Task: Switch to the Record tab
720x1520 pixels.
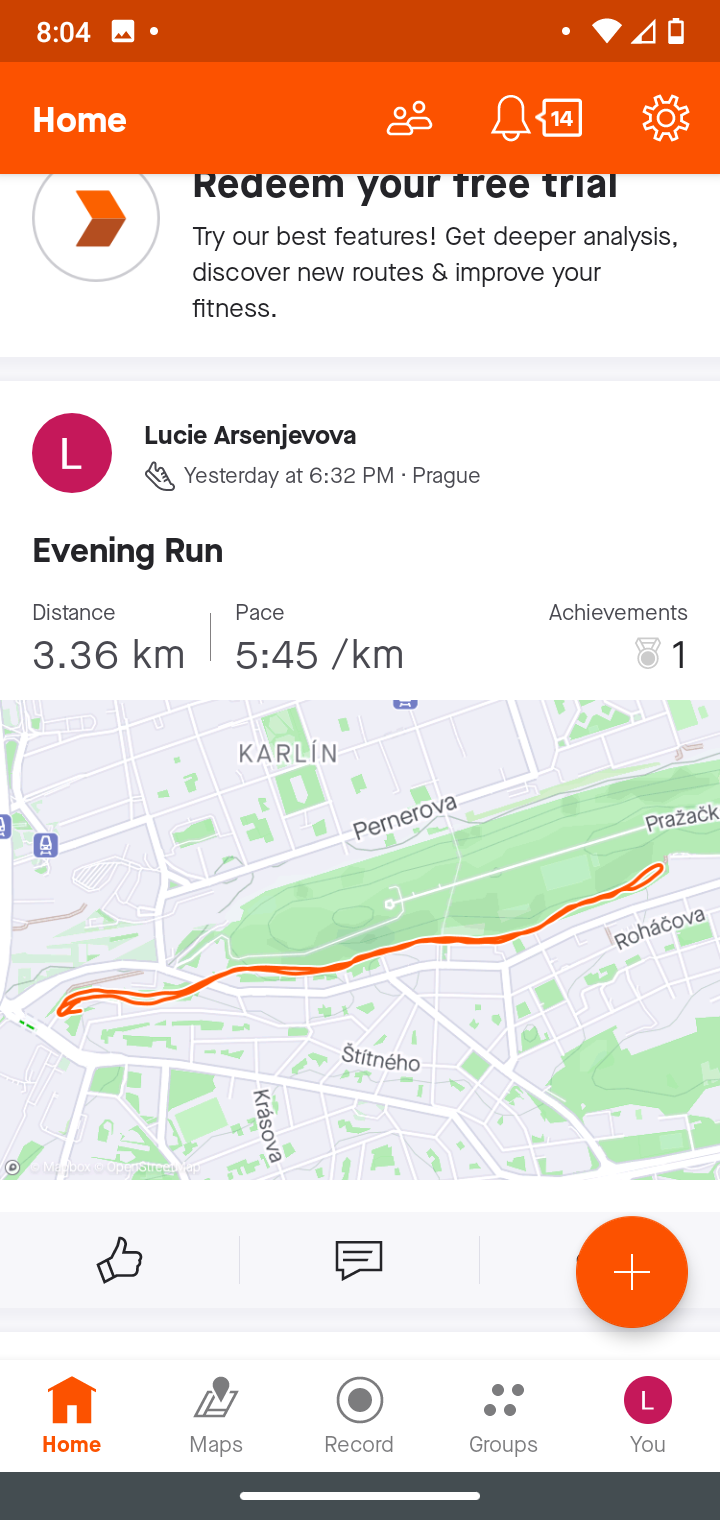Action: (359, 1415)
